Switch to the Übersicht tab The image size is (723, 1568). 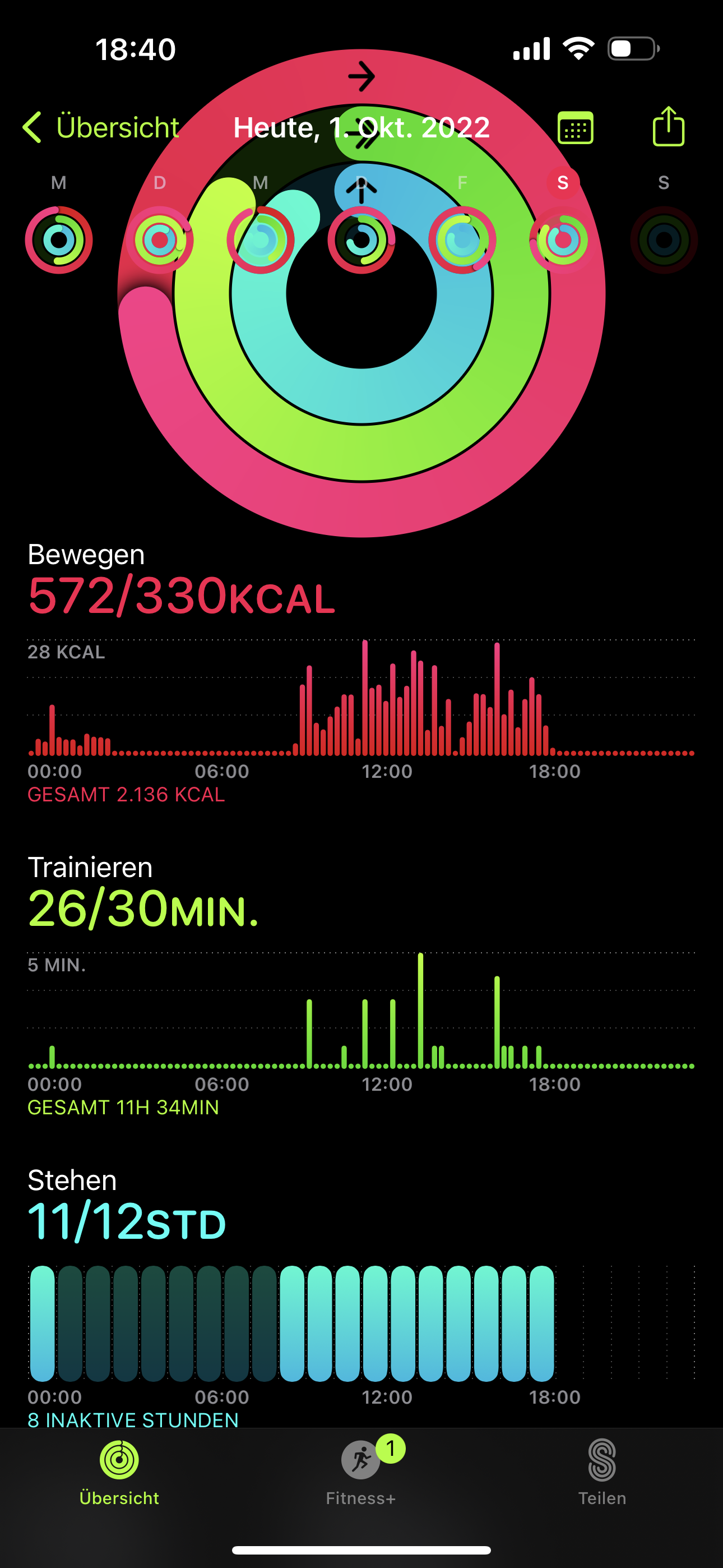(119, 1472)
